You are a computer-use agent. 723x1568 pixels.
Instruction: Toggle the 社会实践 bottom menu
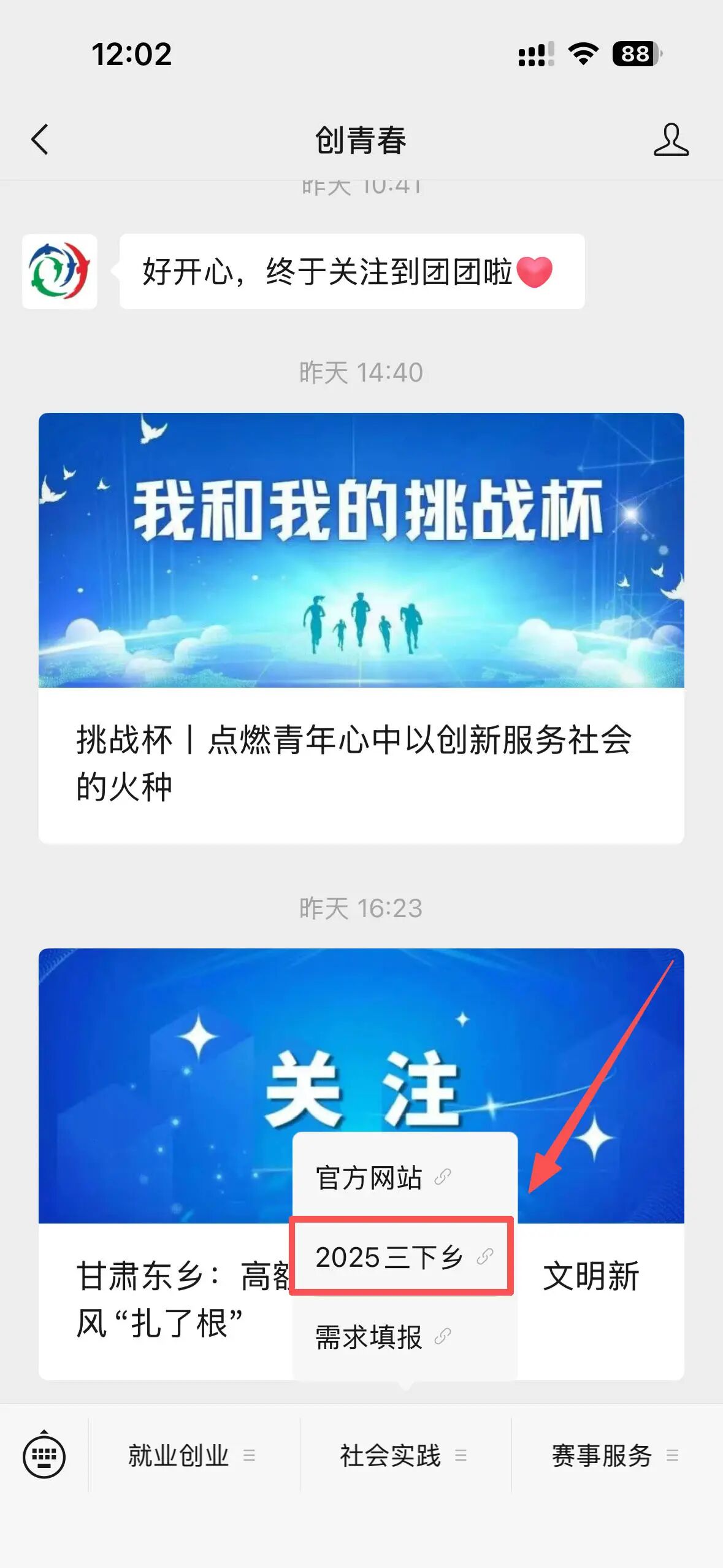click(404, 1455)
